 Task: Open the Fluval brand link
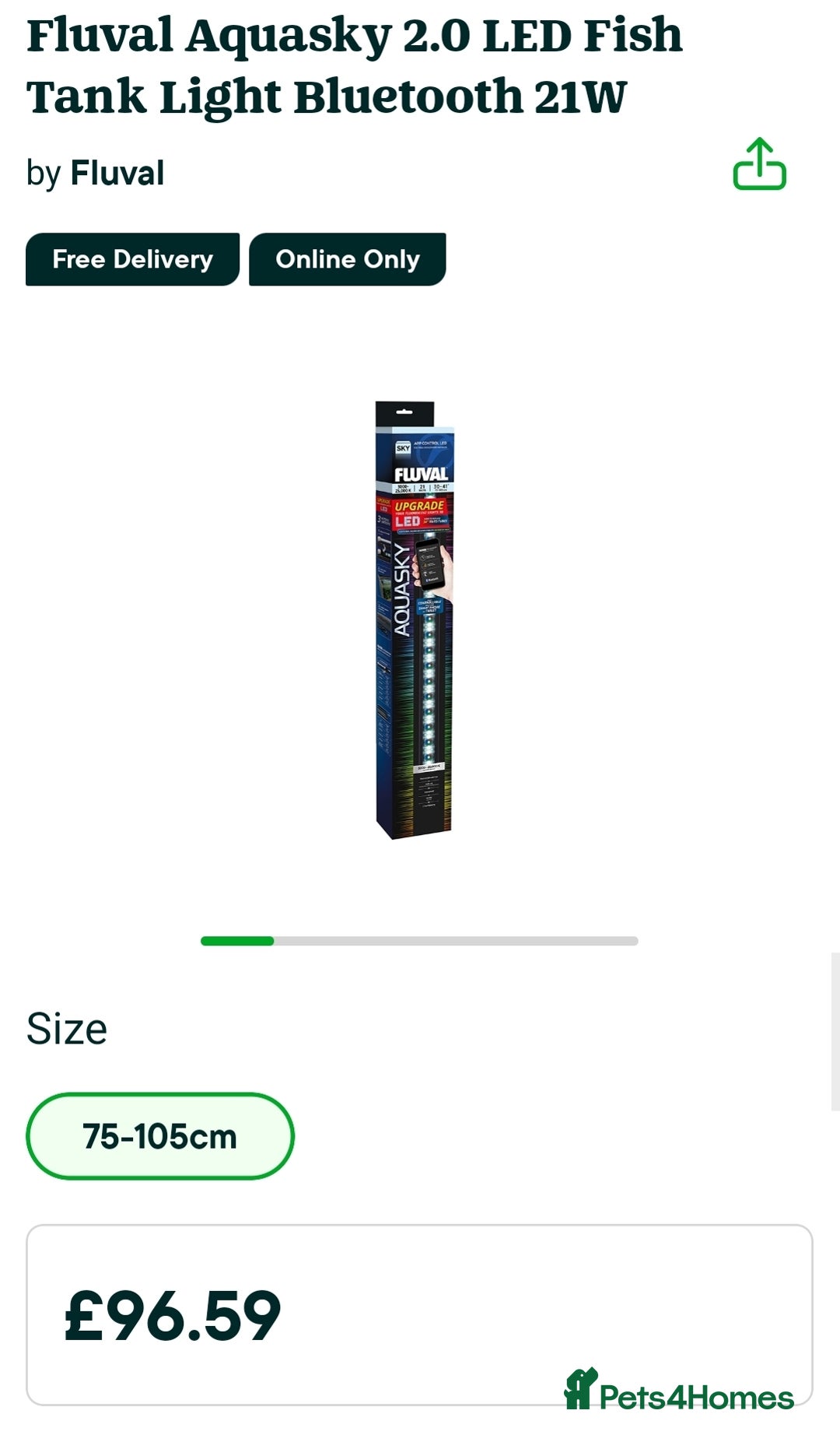coord(117,173)
